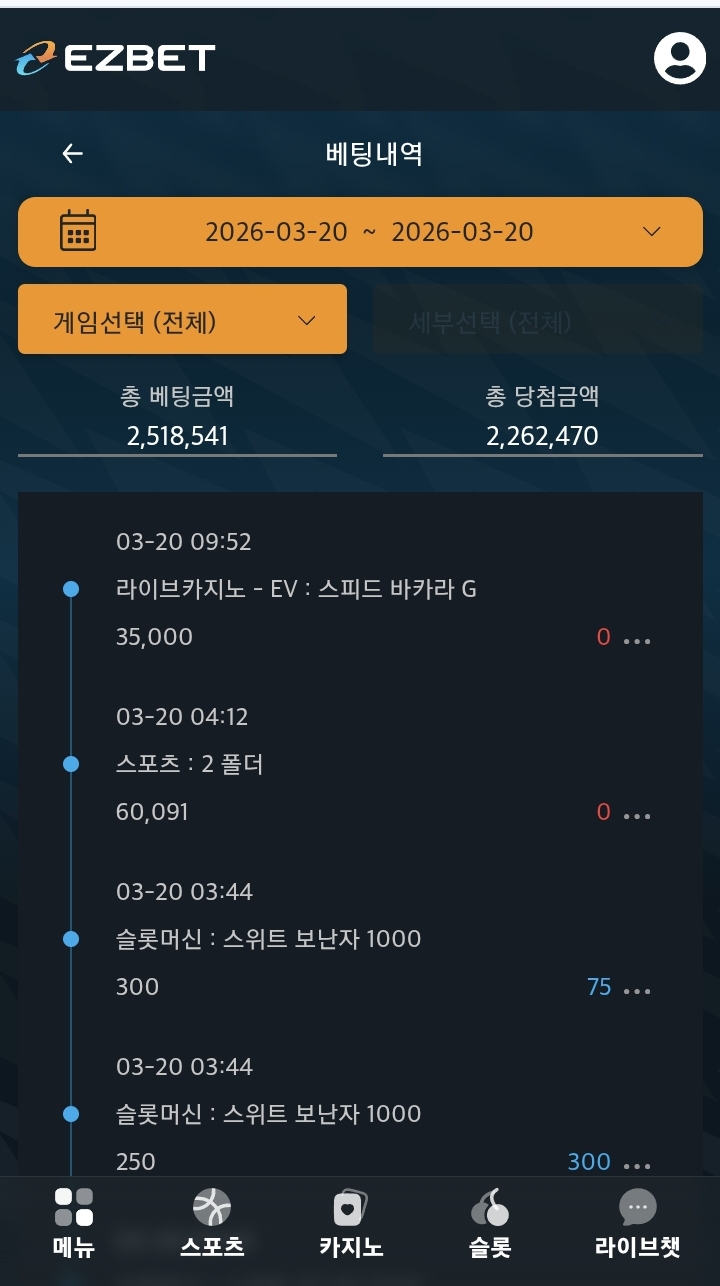Open more options for the 250 slot bet
The height and width of the screenshot is (1286, 720).
click(637, 1163)
